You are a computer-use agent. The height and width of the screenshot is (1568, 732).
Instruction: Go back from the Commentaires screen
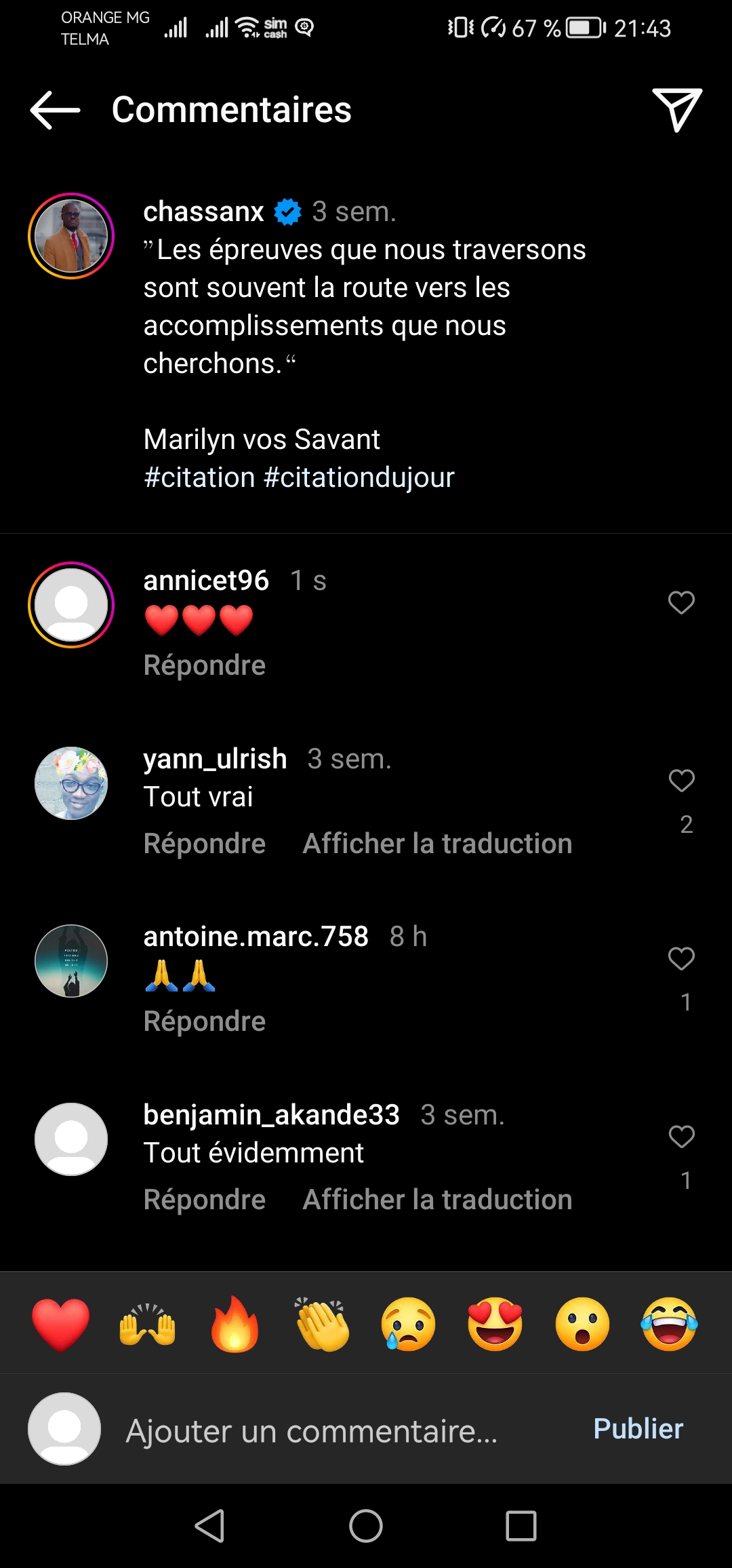click(56, 110)
